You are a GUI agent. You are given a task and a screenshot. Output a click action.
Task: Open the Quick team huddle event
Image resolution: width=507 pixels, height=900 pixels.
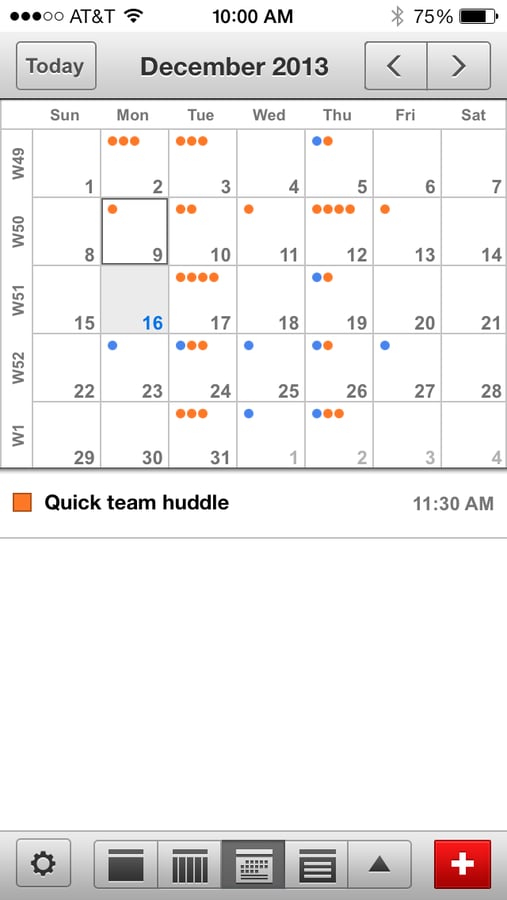(253, 503)
